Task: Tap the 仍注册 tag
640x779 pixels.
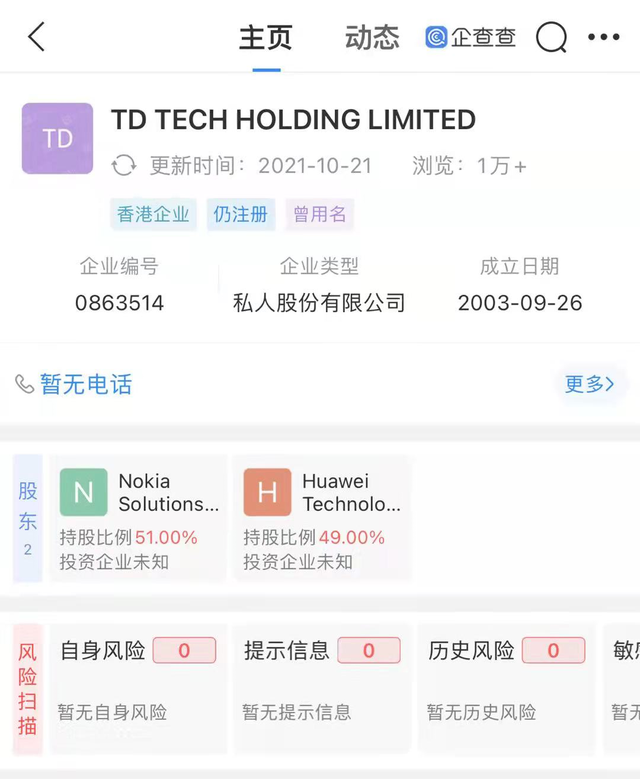Action: click(241, 214)
